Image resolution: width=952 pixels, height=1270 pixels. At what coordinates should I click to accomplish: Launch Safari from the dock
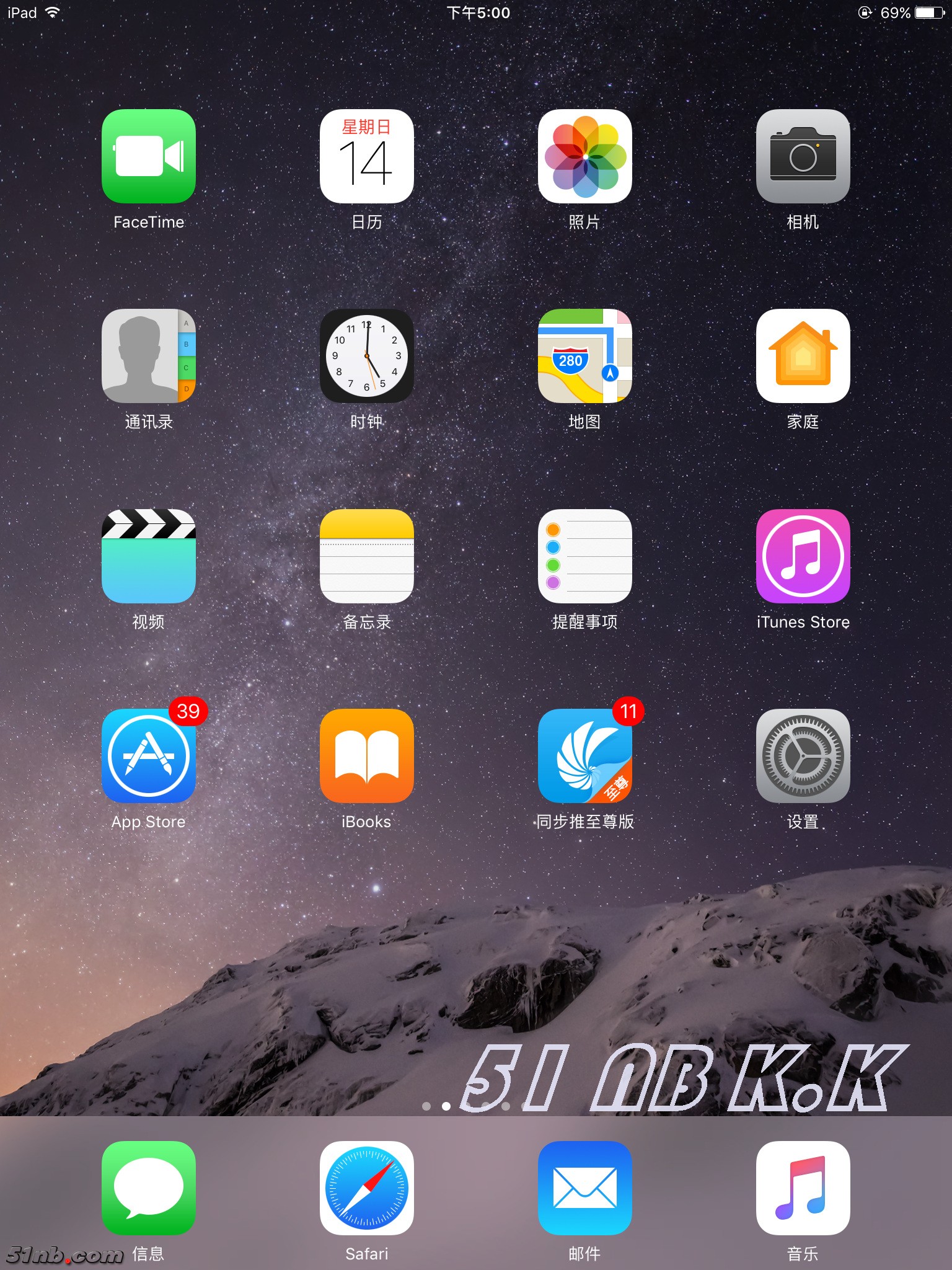coord(367,1188)
